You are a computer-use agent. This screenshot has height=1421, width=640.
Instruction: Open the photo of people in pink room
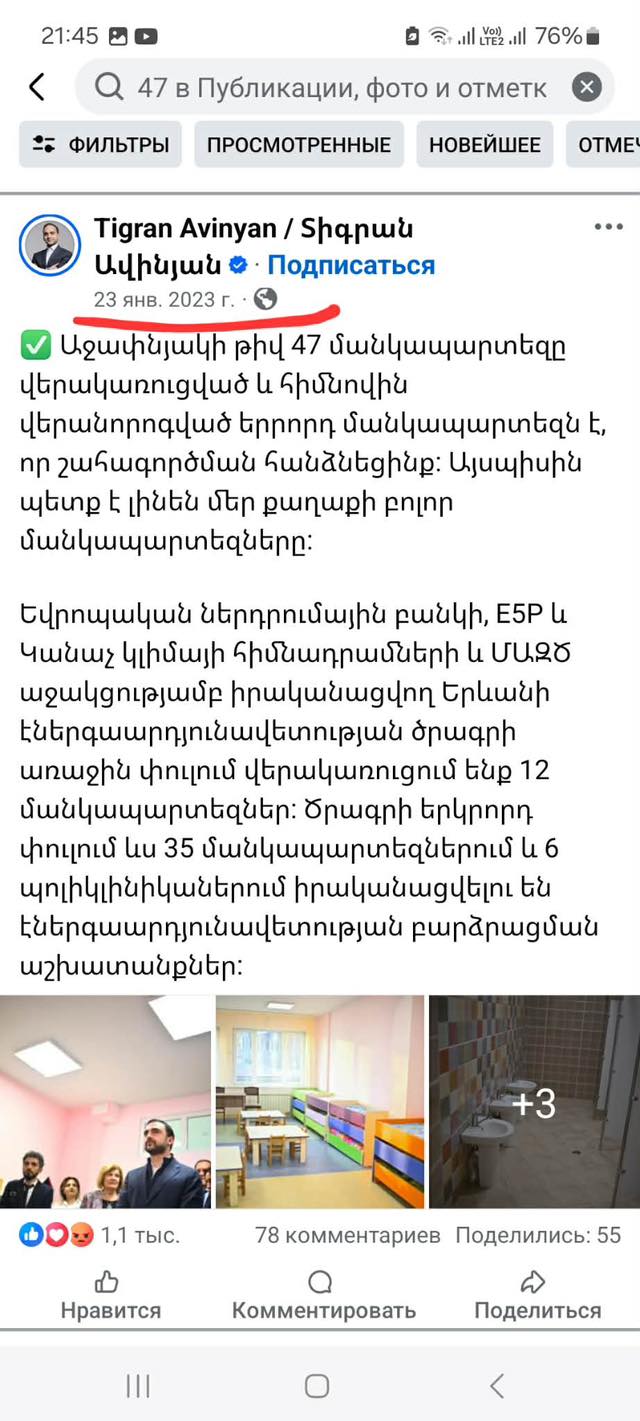pyautogui.click(x=105, y=1102)
